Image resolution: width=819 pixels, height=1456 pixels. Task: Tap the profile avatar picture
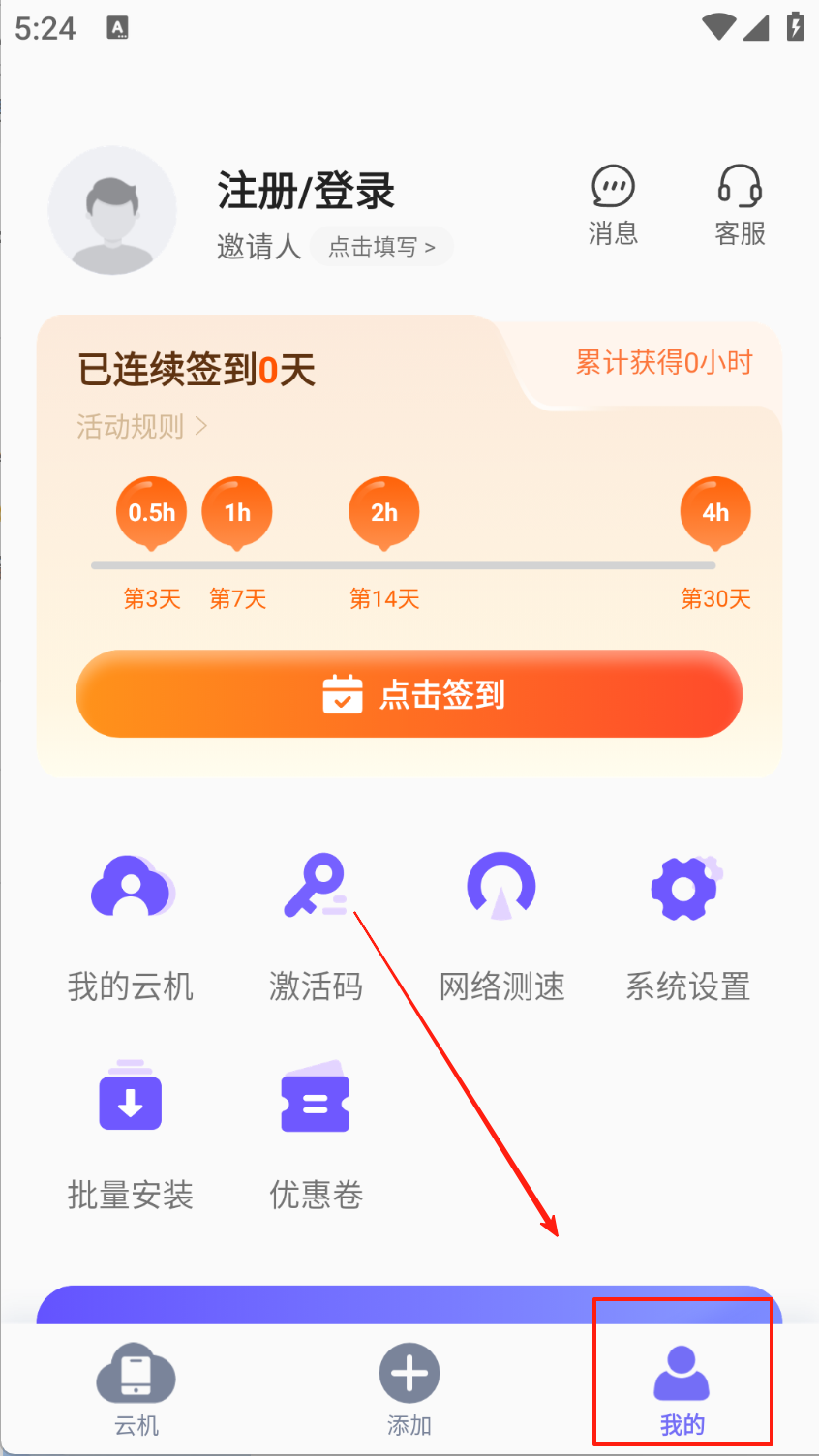click(112, 211)
